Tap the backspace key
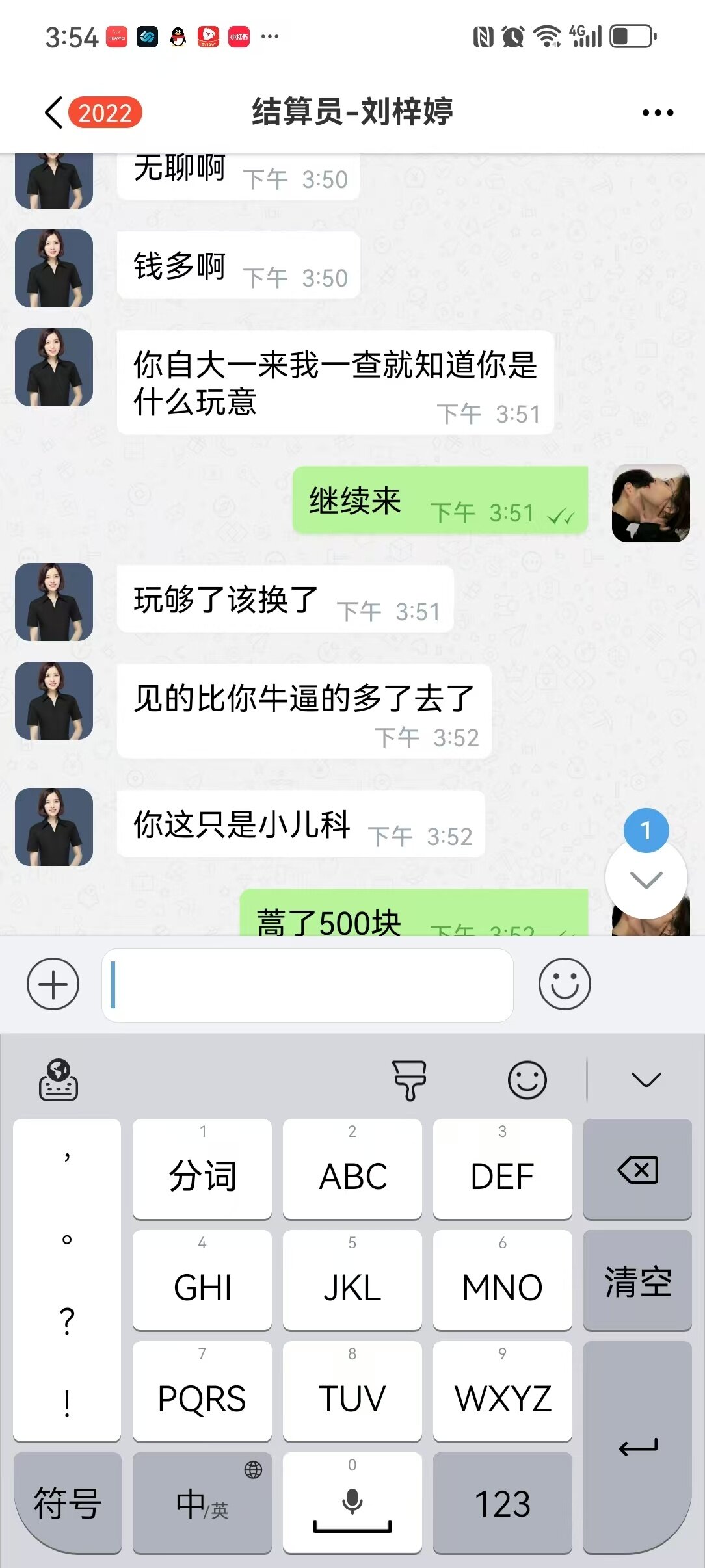This screenshot has width=705, height=1568. click(x=637, y=1169)
